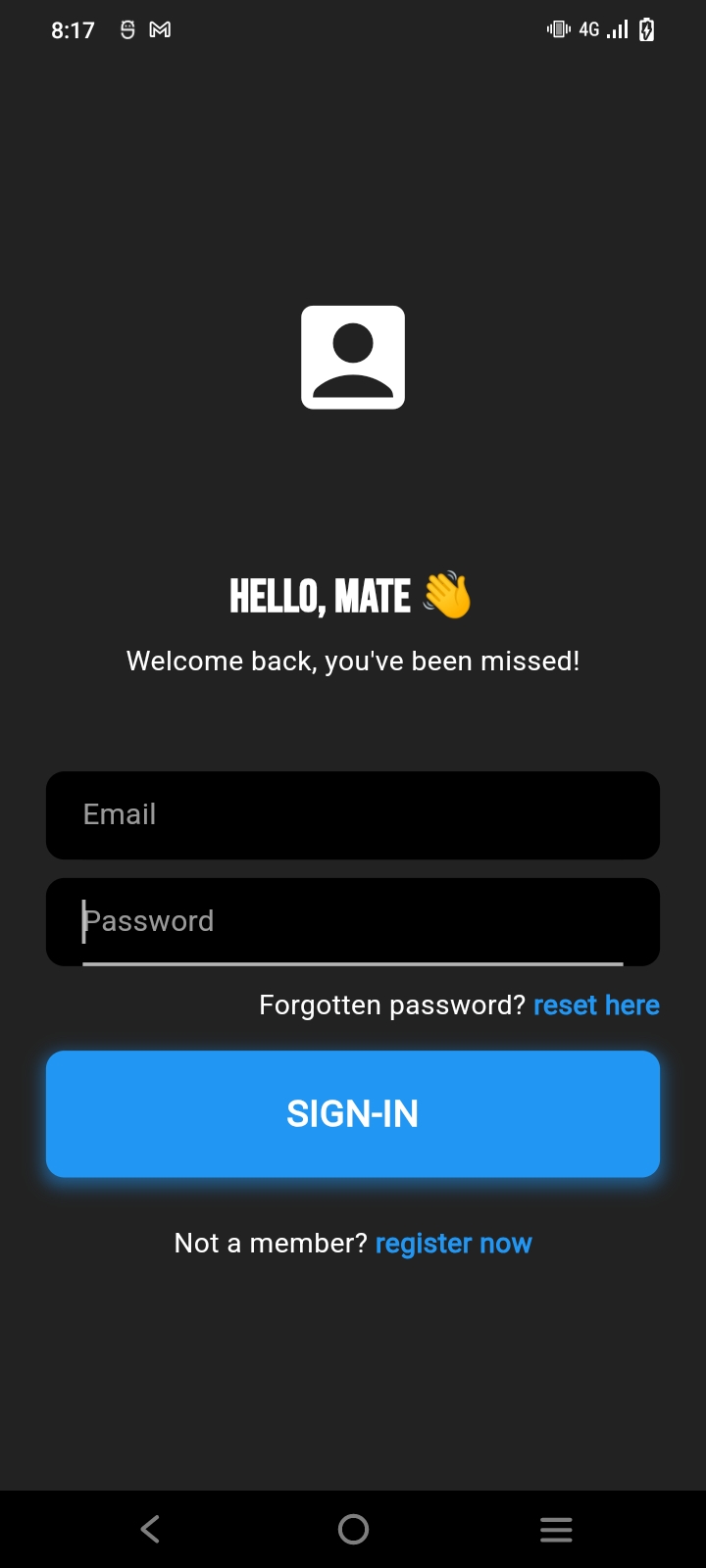Screen dimensions: 706x1568
Task: Tap the Email input field
Action: (x=353, y=815)
